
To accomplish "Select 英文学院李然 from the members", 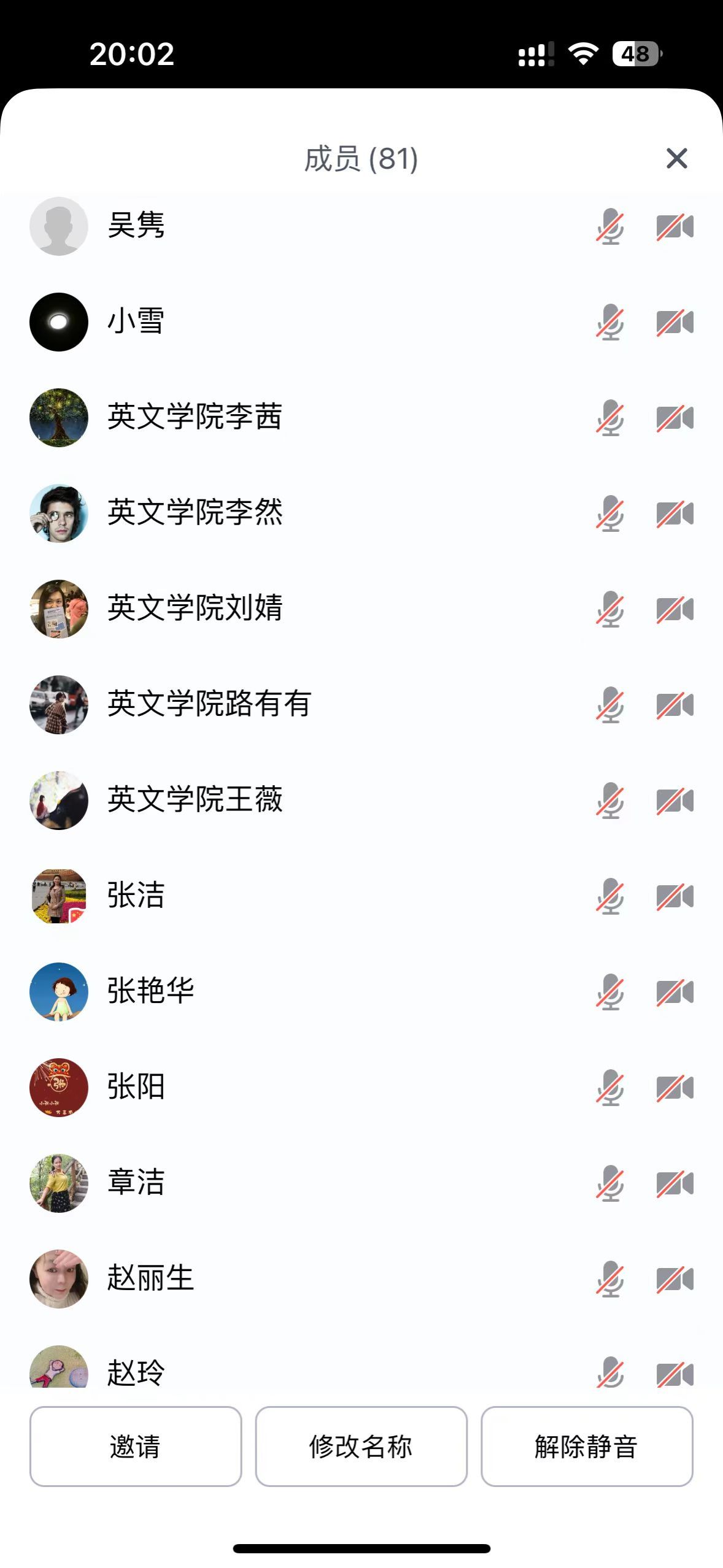I will 195,513.
